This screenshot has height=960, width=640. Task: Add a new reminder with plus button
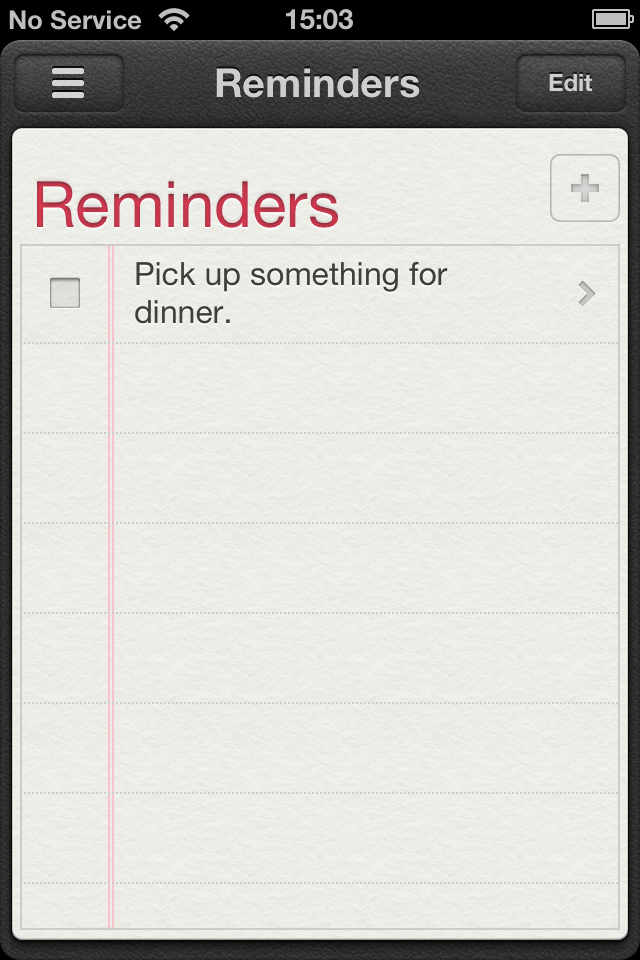(584, 188)
